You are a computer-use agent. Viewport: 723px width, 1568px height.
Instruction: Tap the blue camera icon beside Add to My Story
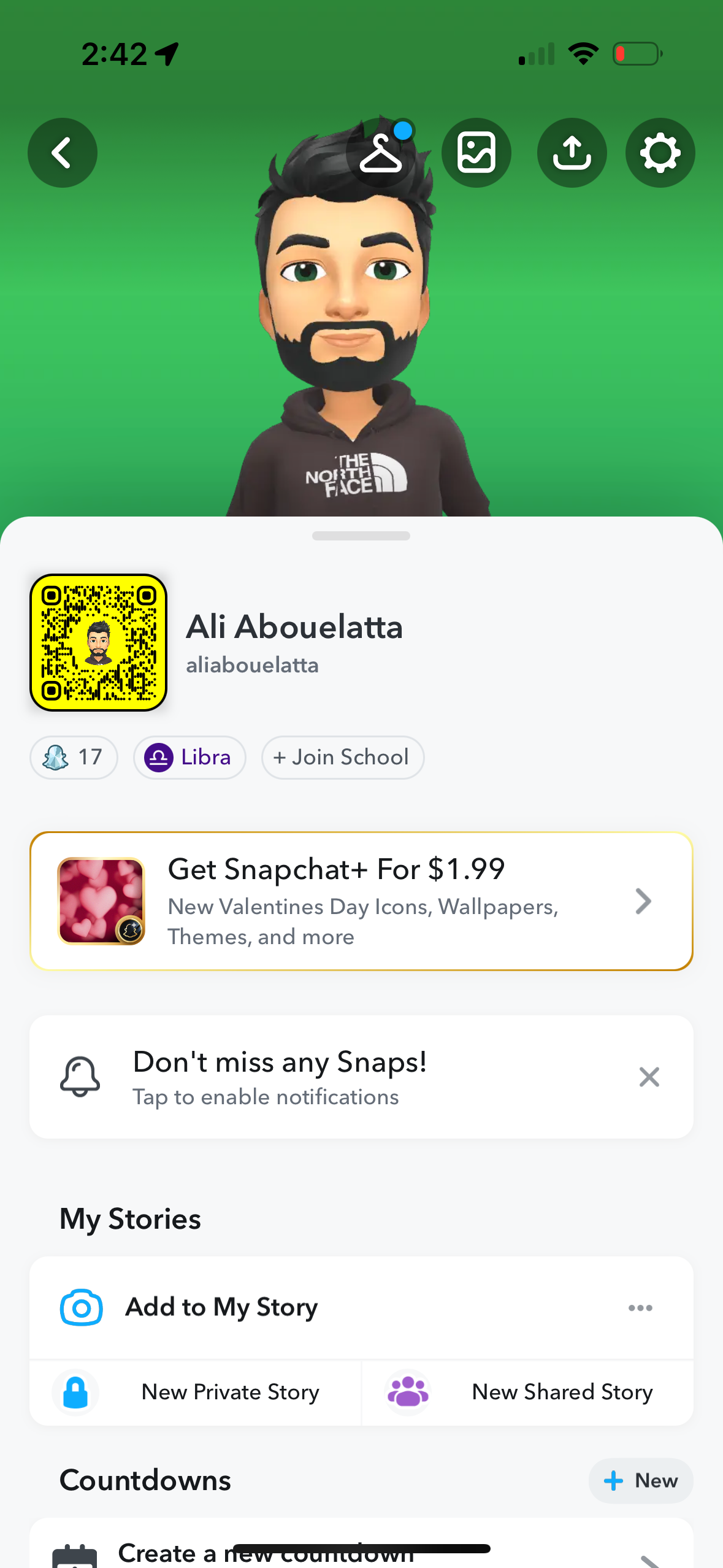click(81, 1307)
